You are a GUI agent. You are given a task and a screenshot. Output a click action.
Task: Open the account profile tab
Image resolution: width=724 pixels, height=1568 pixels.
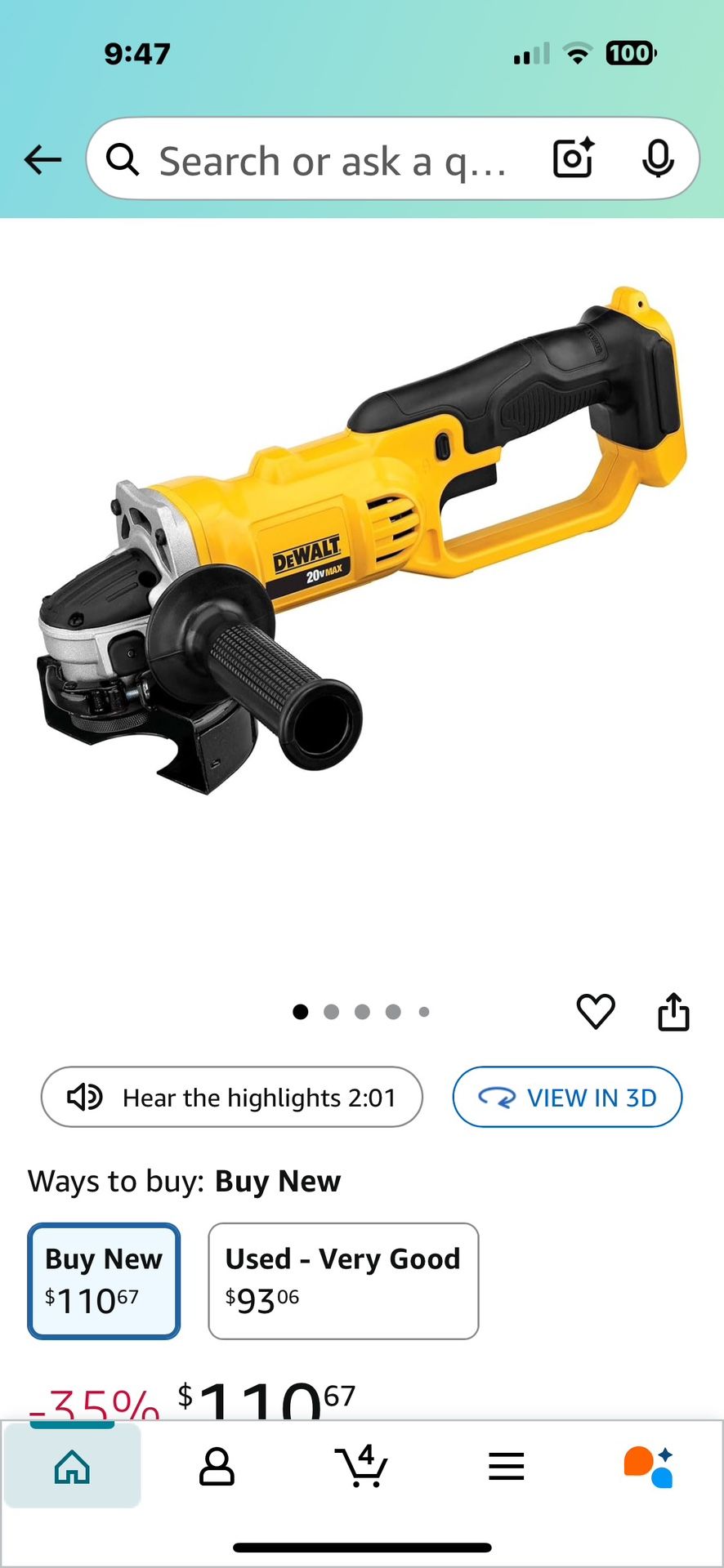(x=217, y=1467)
